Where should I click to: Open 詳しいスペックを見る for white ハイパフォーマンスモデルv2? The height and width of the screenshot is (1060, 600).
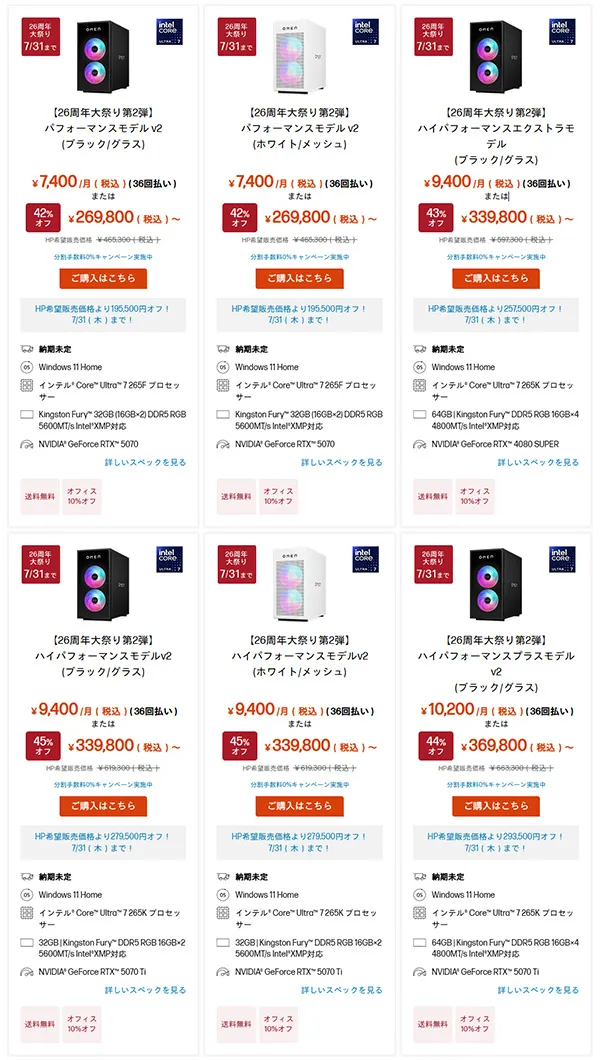tap(341, 990)
